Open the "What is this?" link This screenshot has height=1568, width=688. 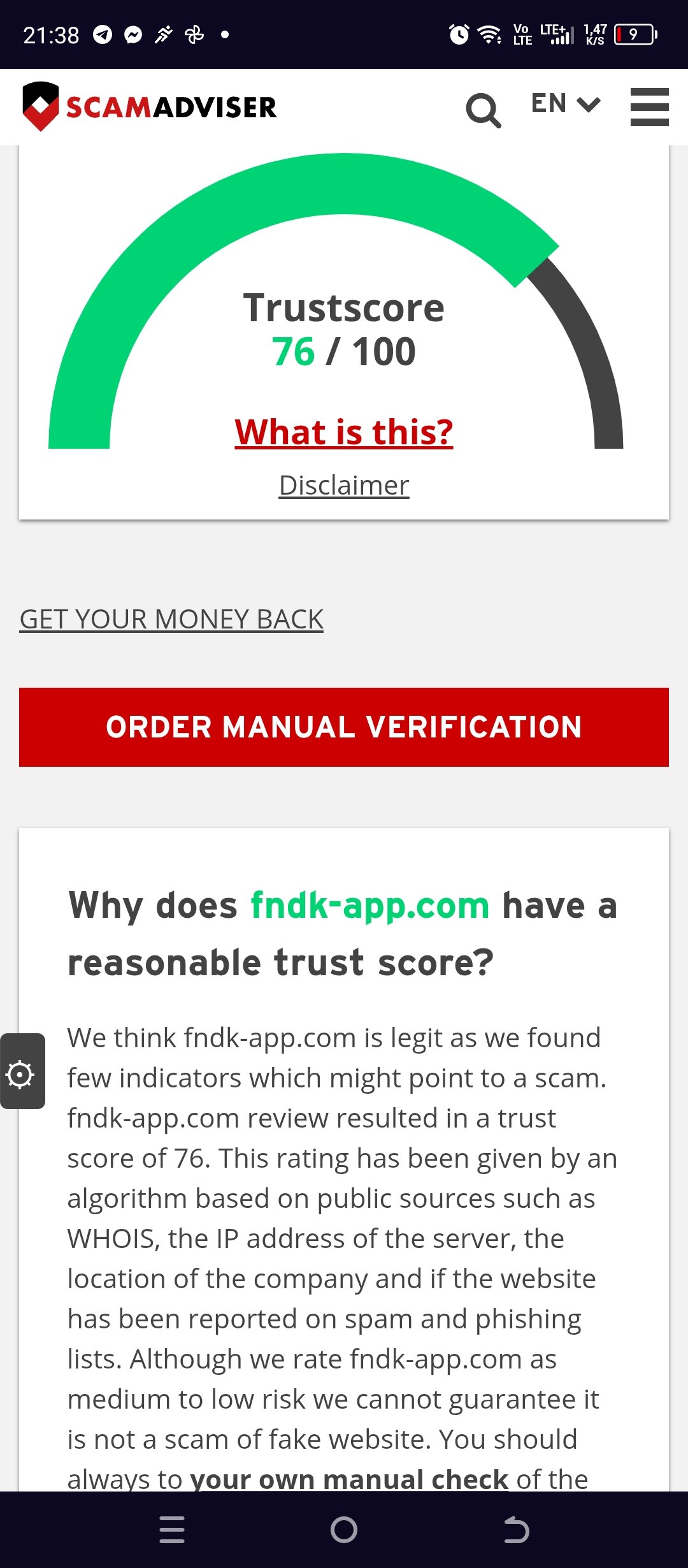click(344, 432)
